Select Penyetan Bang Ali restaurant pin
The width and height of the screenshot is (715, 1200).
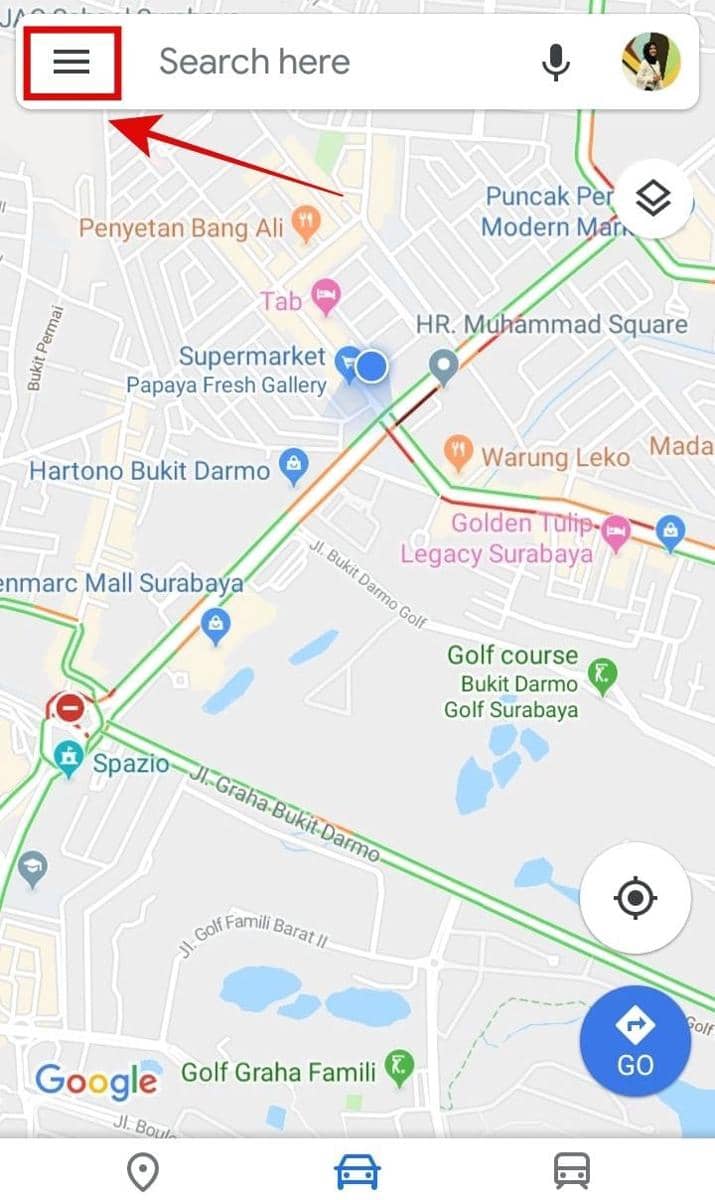pyautogui.click(x=308, y=225)
